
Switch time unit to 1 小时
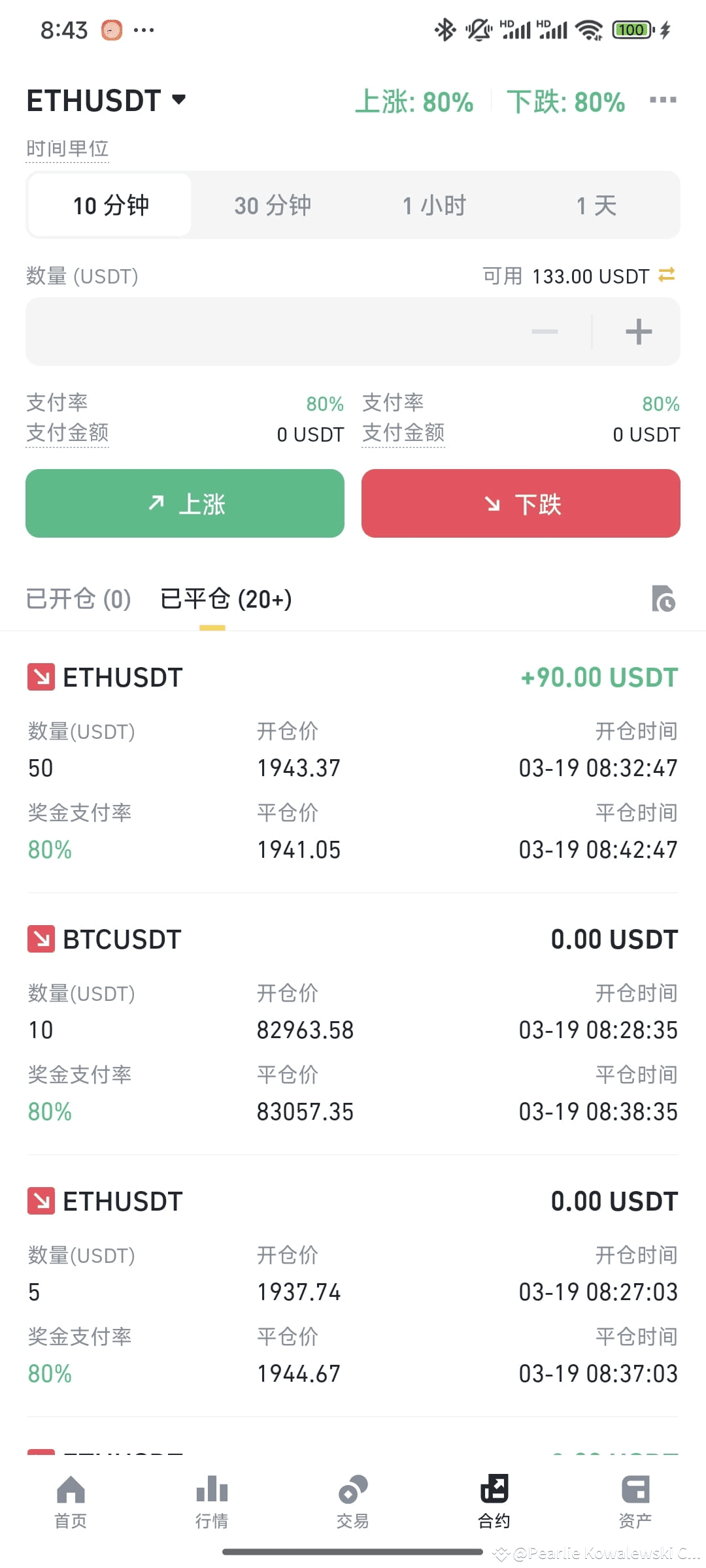point(434,205)
